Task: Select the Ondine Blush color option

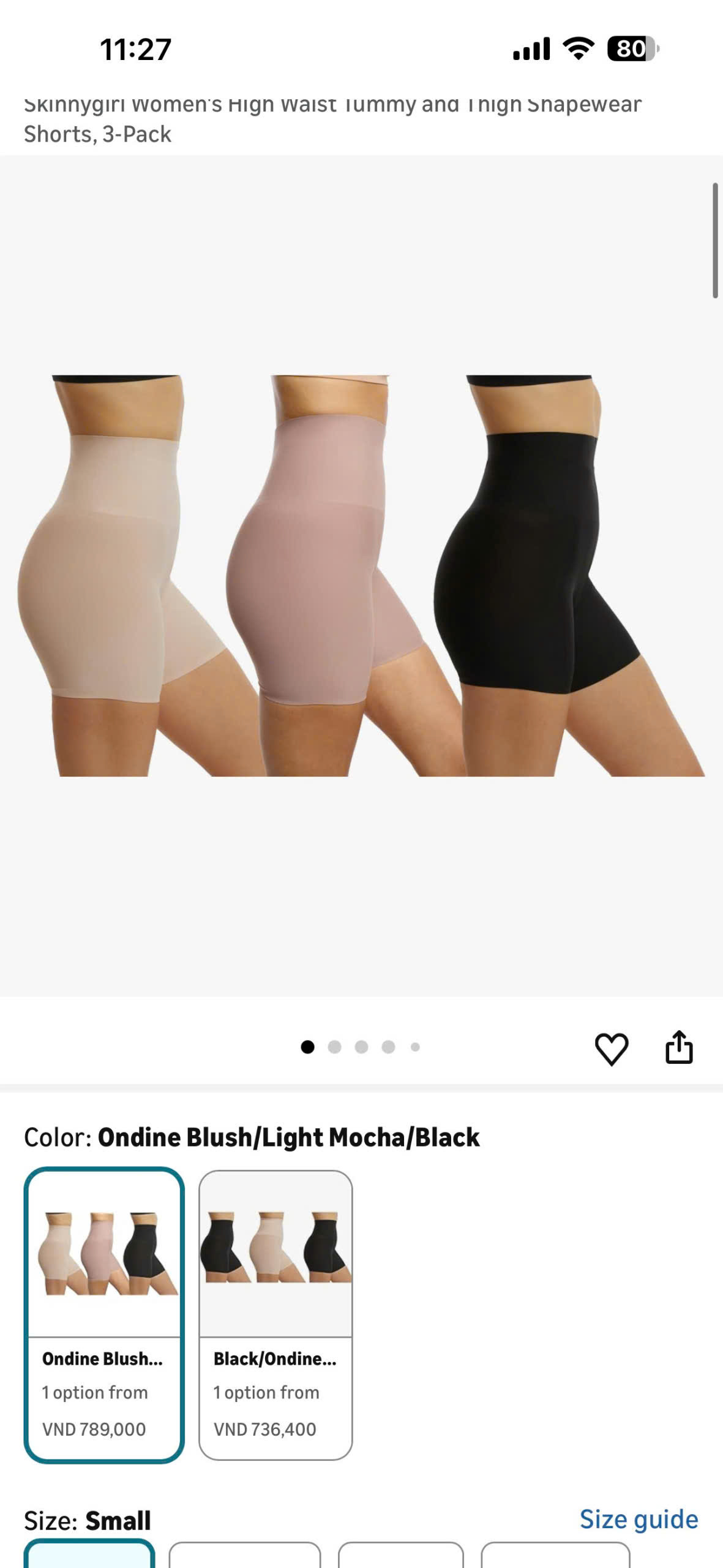Action: click(104, 1314)
